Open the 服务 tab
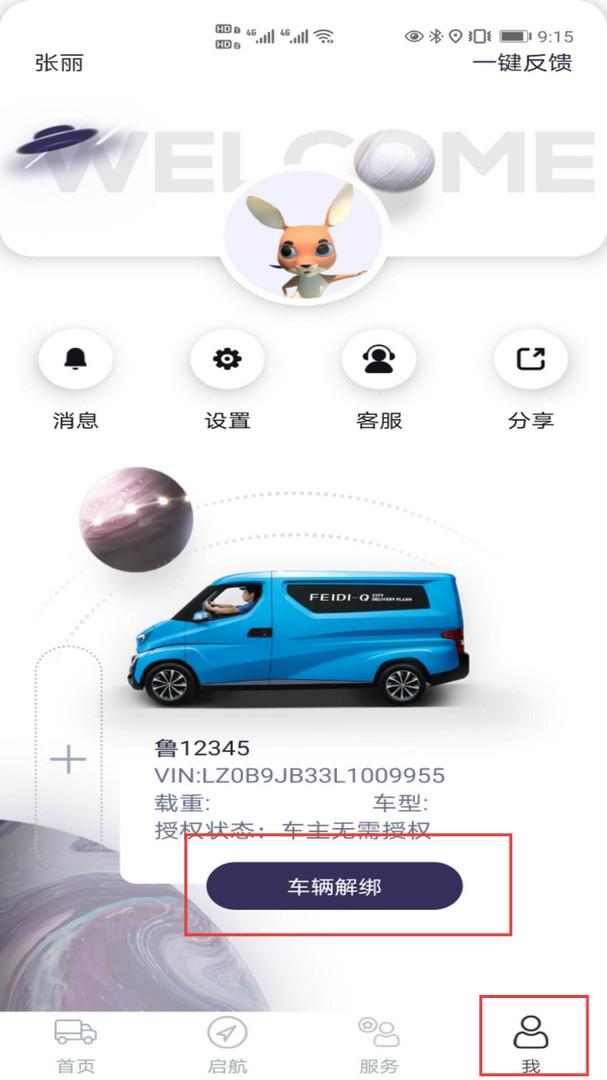Screen dimensions: 607x1080 (379, 1044)
